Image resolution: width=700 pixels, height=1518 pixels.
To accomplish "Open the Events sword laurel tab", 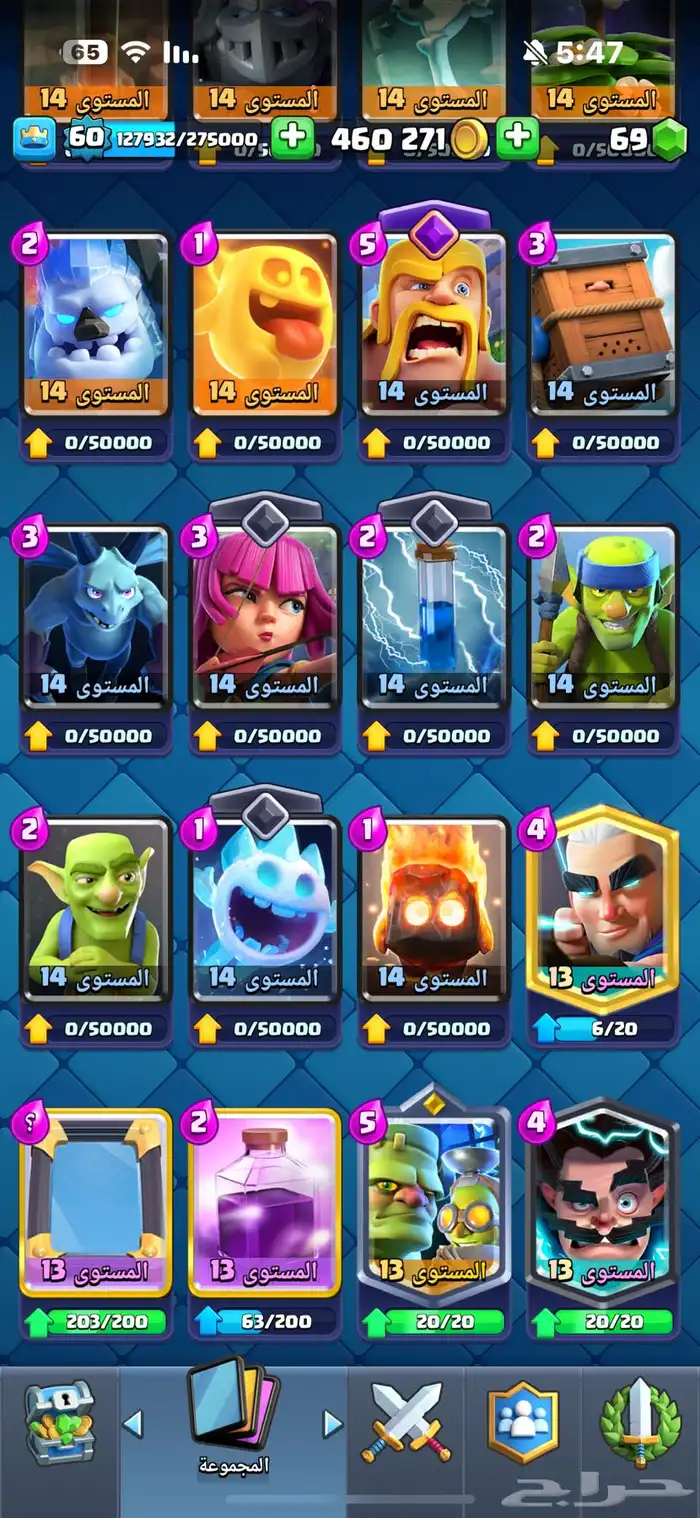I will (x=640, y=1422).
